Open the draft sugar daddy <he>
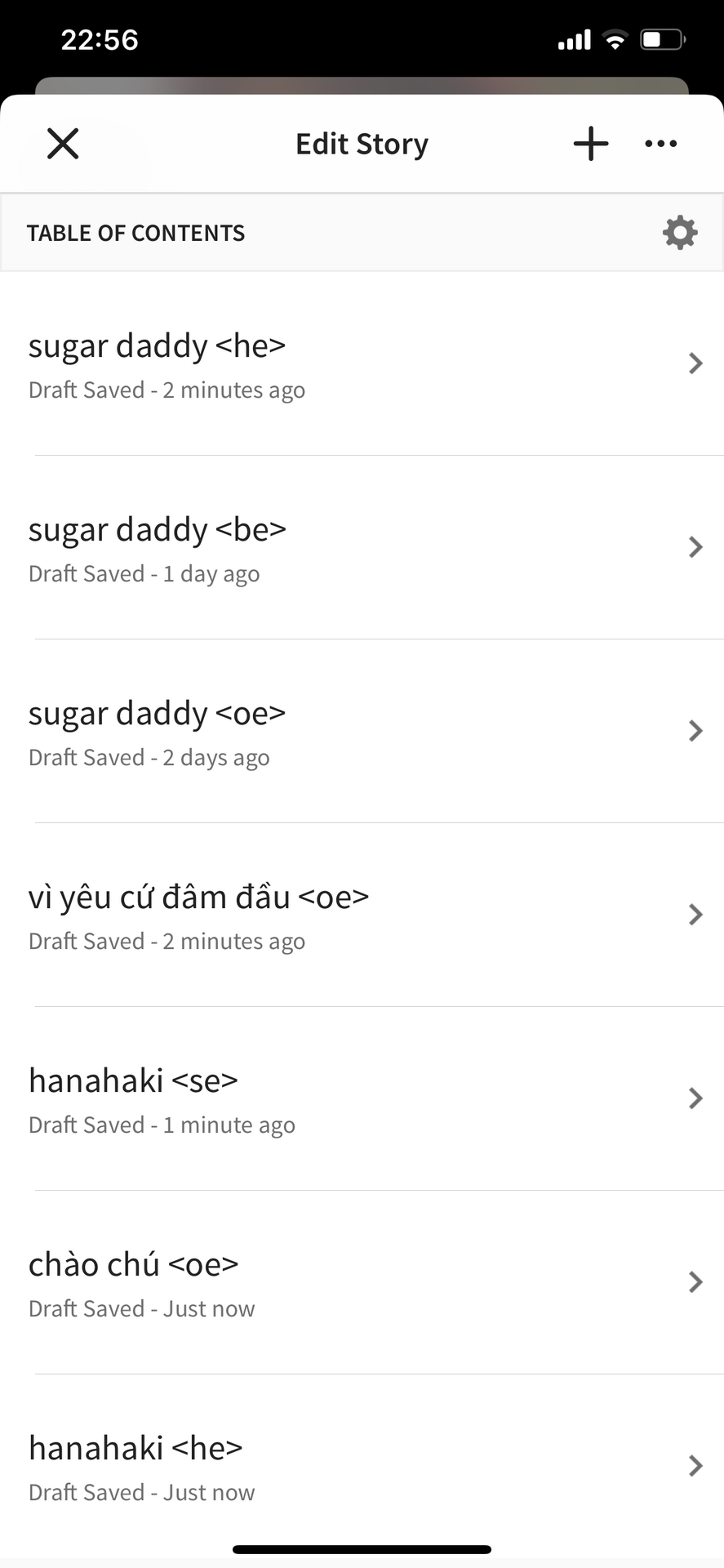 coord(362,363)
